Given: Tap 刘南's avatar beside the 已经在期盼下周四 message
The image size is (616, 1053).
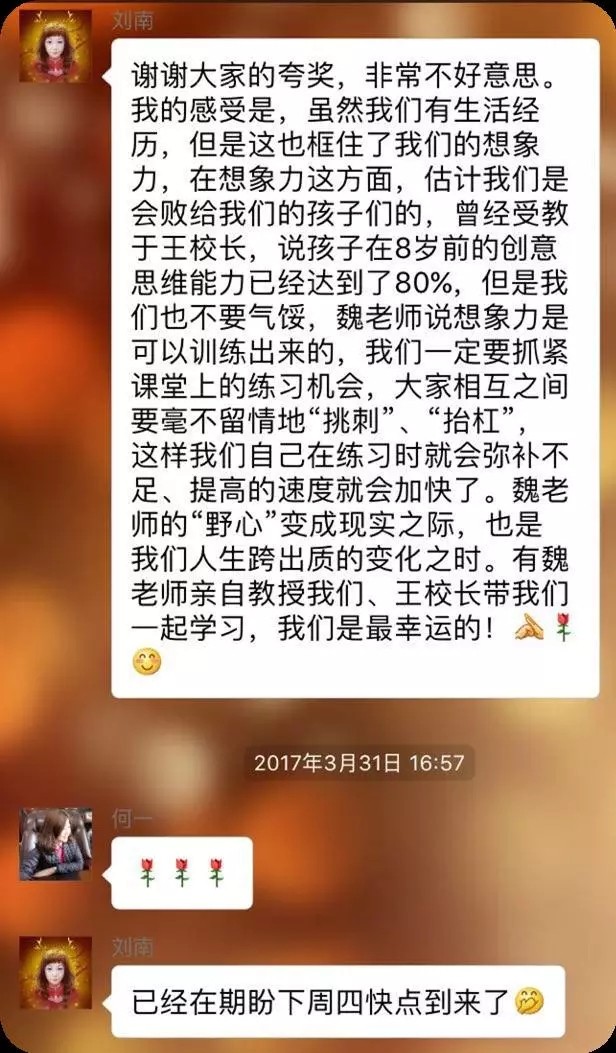Looking at the screenshot, I should [56, 972].
